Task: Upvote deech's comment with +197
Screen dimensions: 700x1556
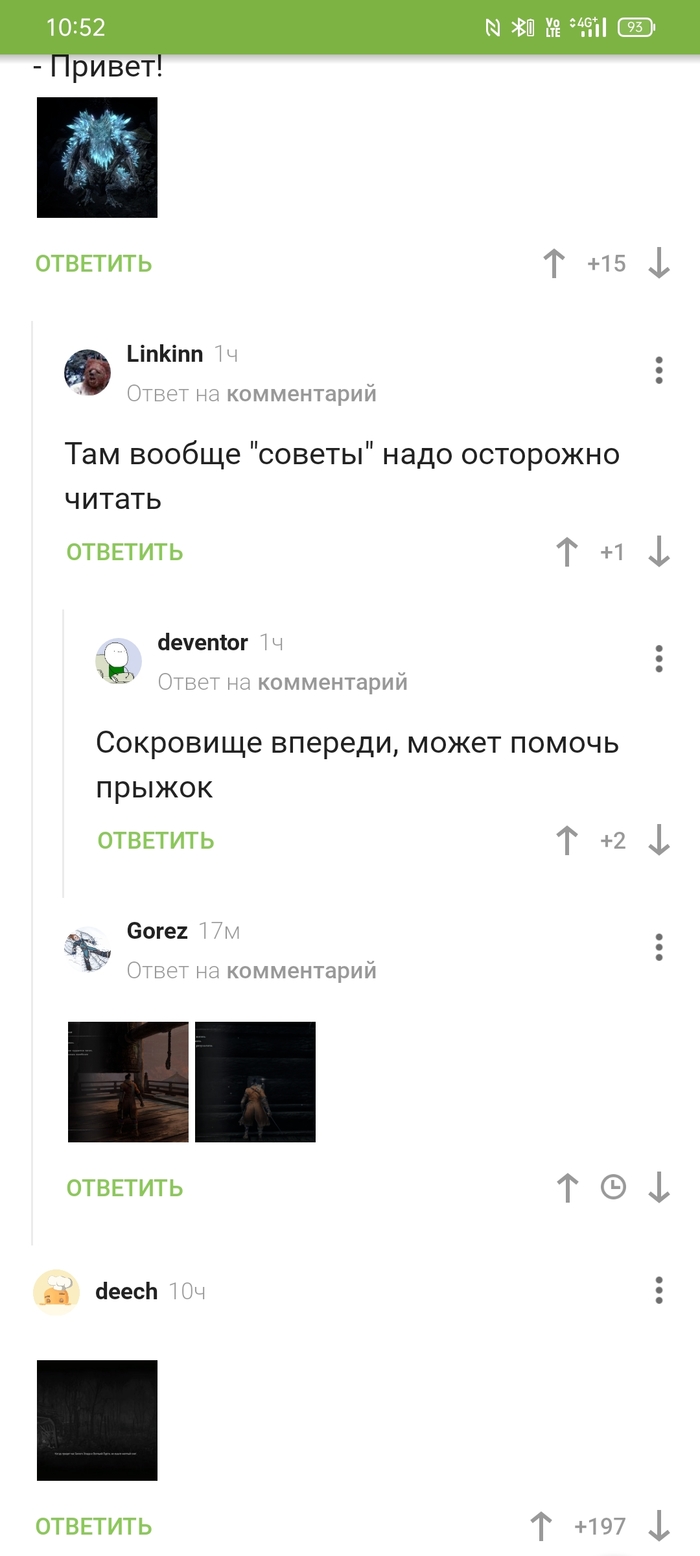Action: click(x=541, y=1527)
